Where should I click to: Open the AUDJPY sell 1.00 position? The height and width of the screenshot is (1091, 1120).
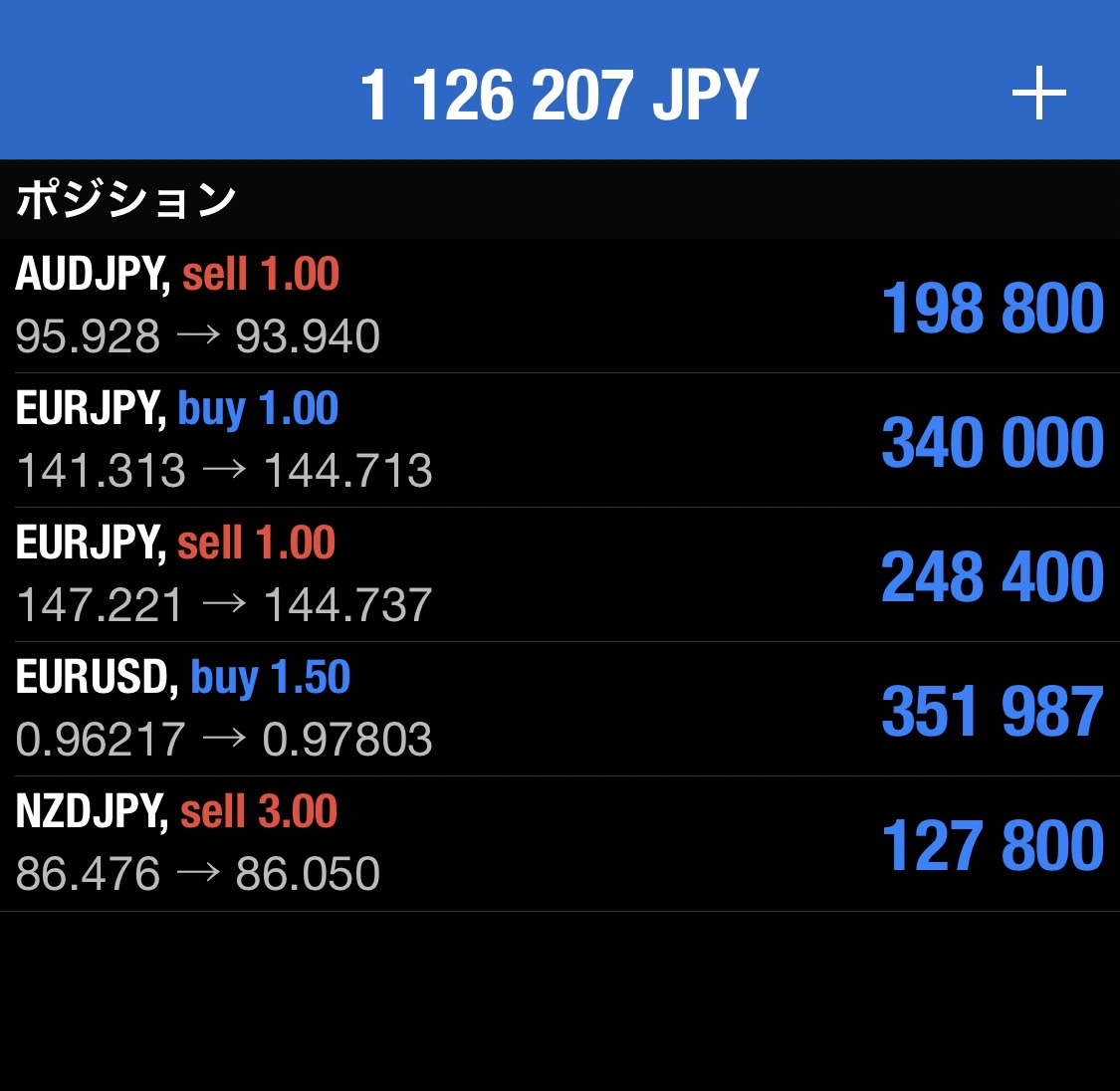pyautogui.click(x=558, y=306)
